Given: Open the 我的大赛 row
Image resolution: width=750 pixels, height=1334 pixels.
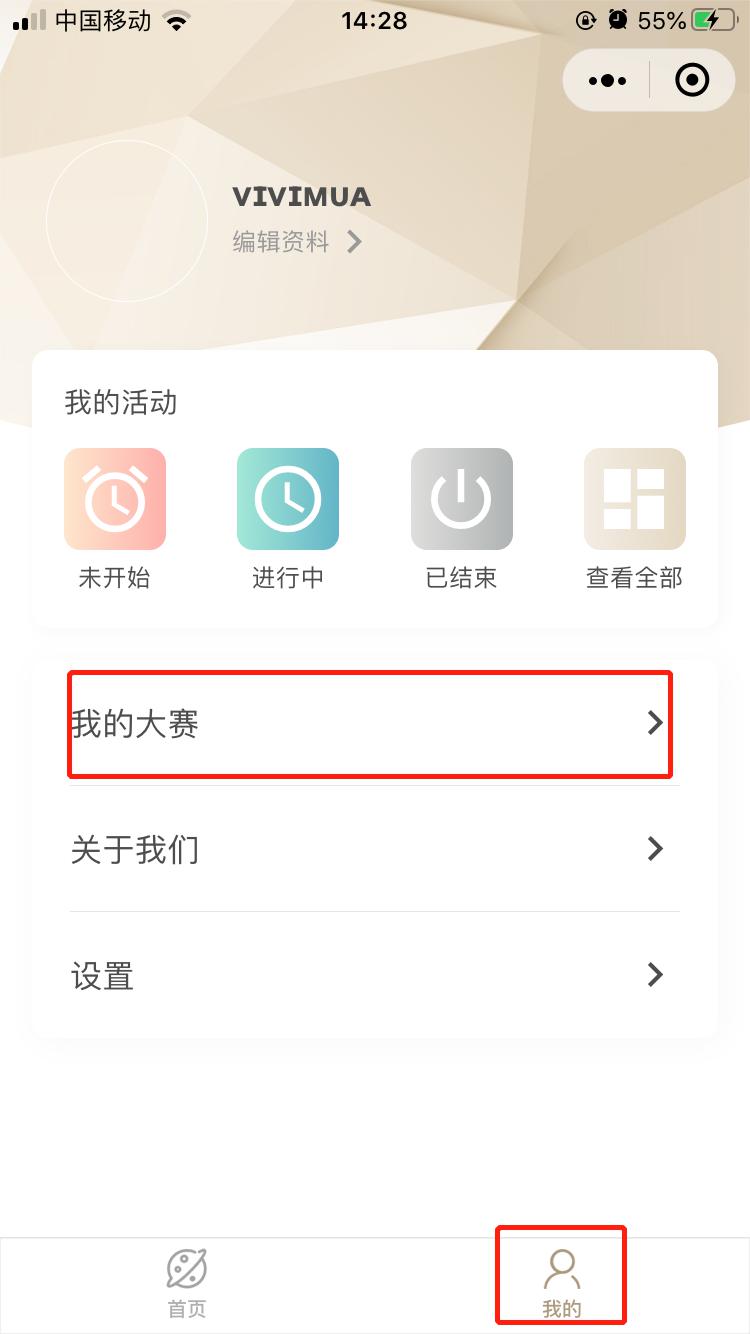Looking at the screenshot, I should tap(374, 723).
